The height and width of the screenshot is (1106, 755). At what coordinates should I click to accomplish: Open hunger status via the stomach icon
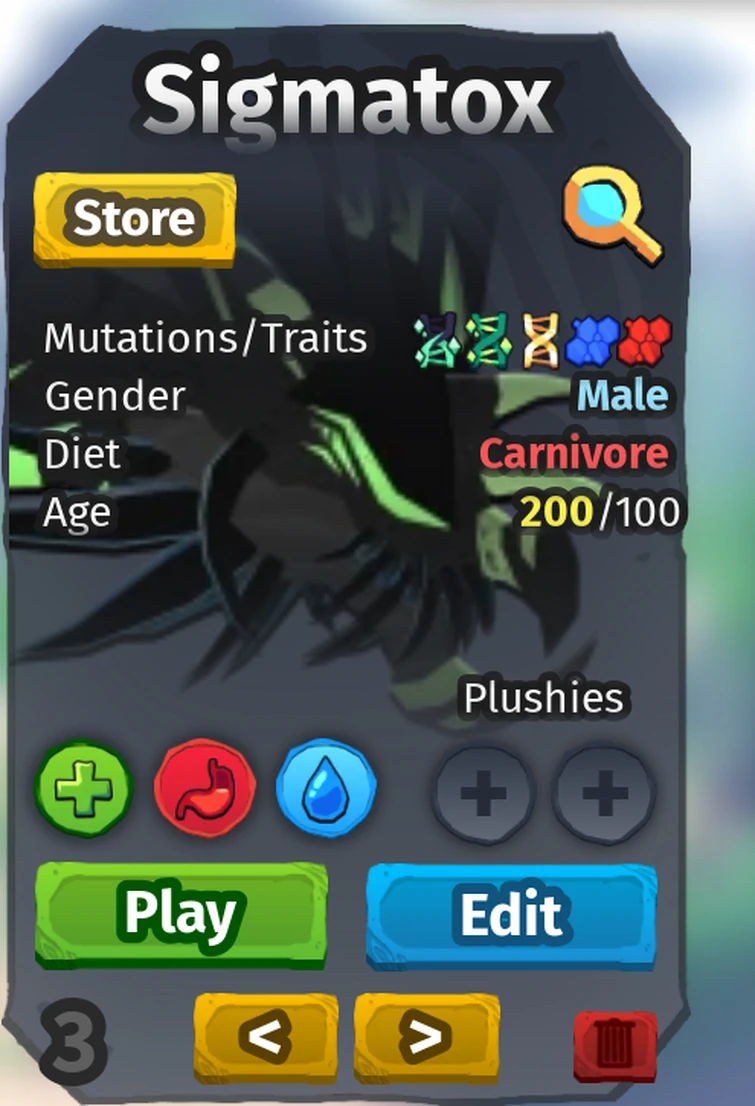[x=203, y=788]
